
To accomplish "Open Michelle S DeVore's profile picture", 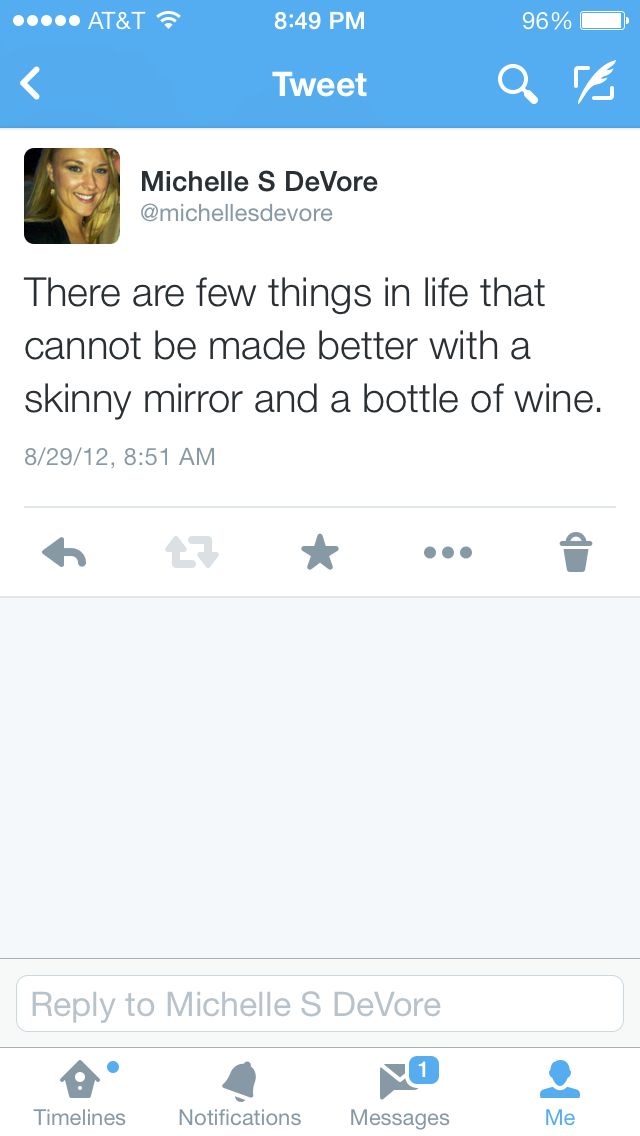I will [x=72, y=196].
